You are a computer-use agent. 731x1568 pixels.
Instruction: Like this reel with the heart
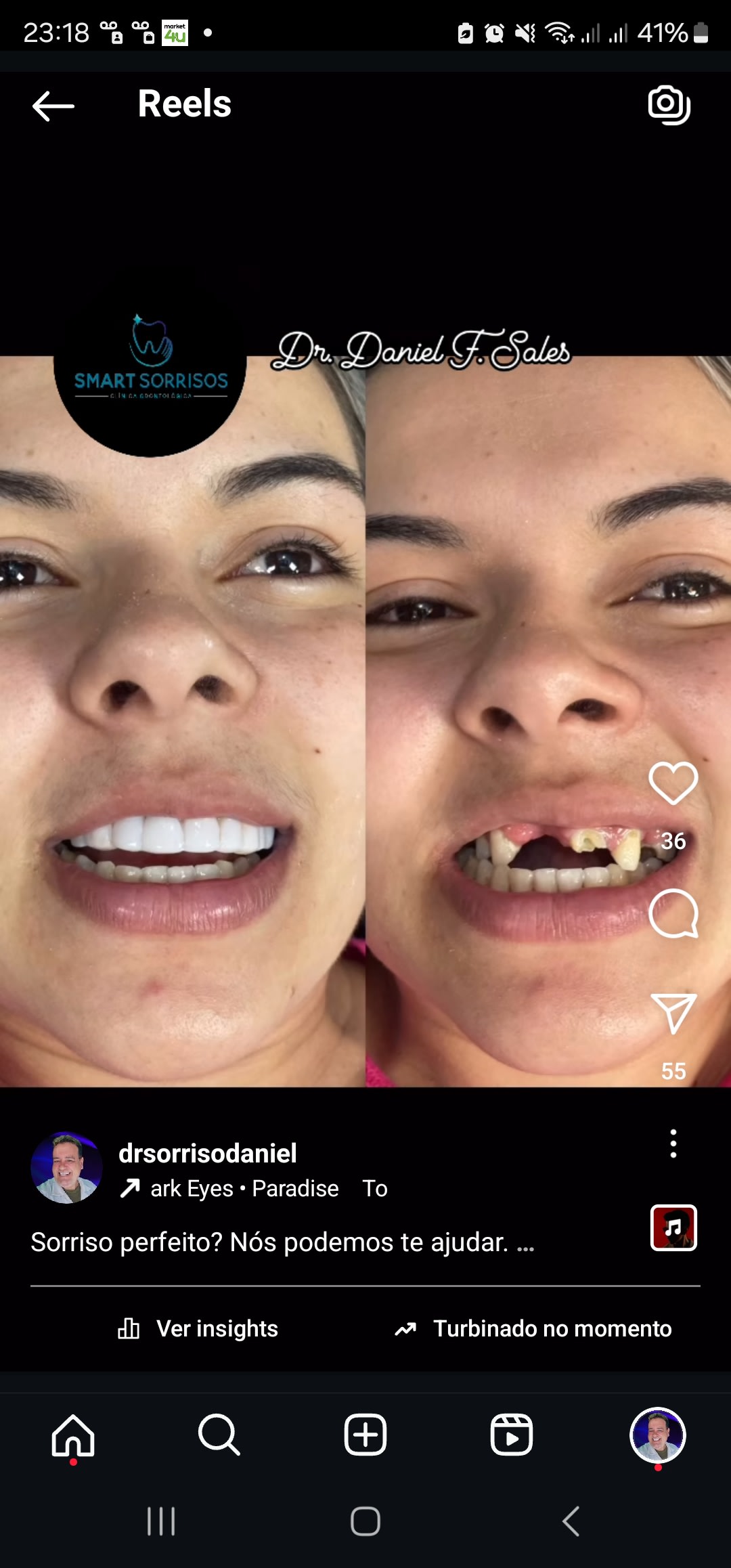673,783
